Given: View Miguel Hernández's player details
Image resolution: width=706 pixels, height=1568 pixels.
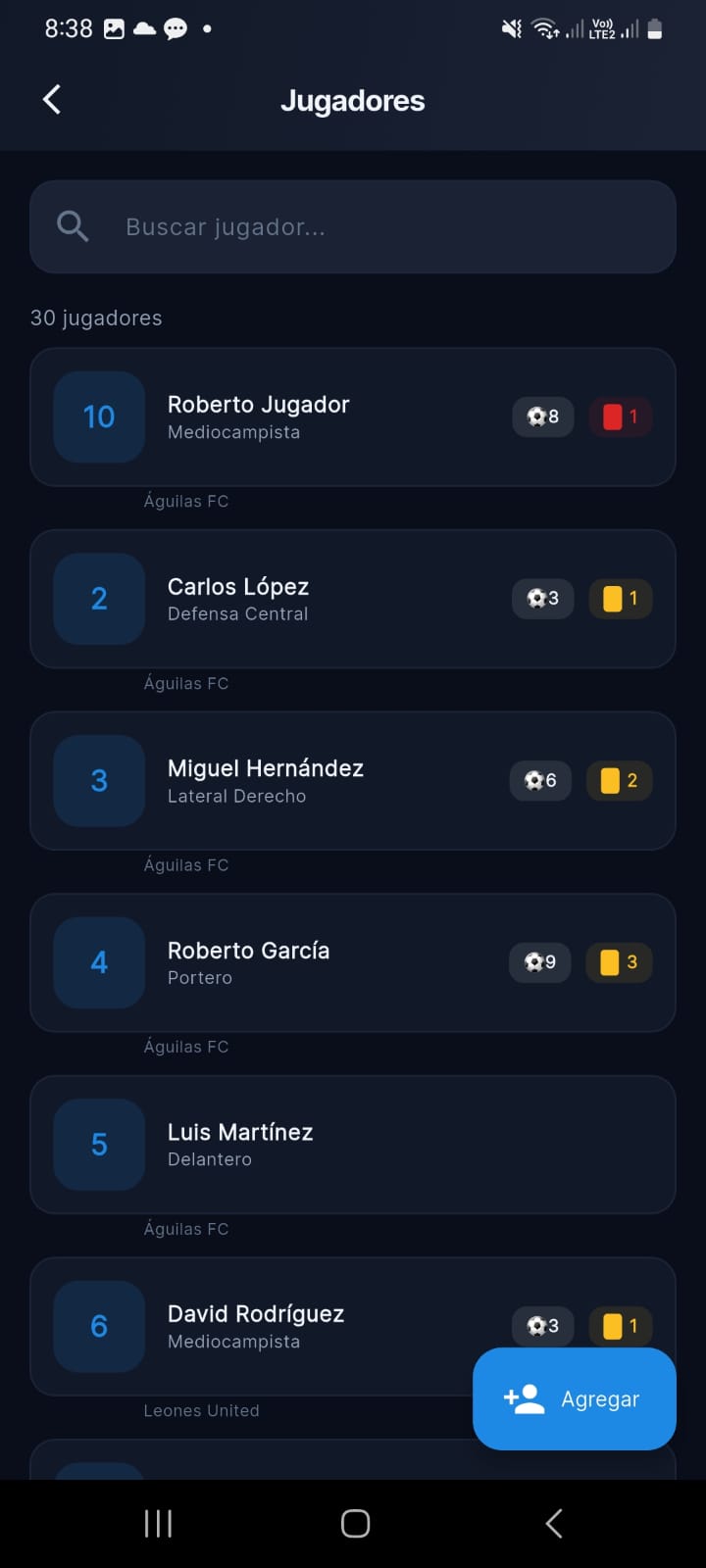Looking at the screenshot, I should pos(324,781).
